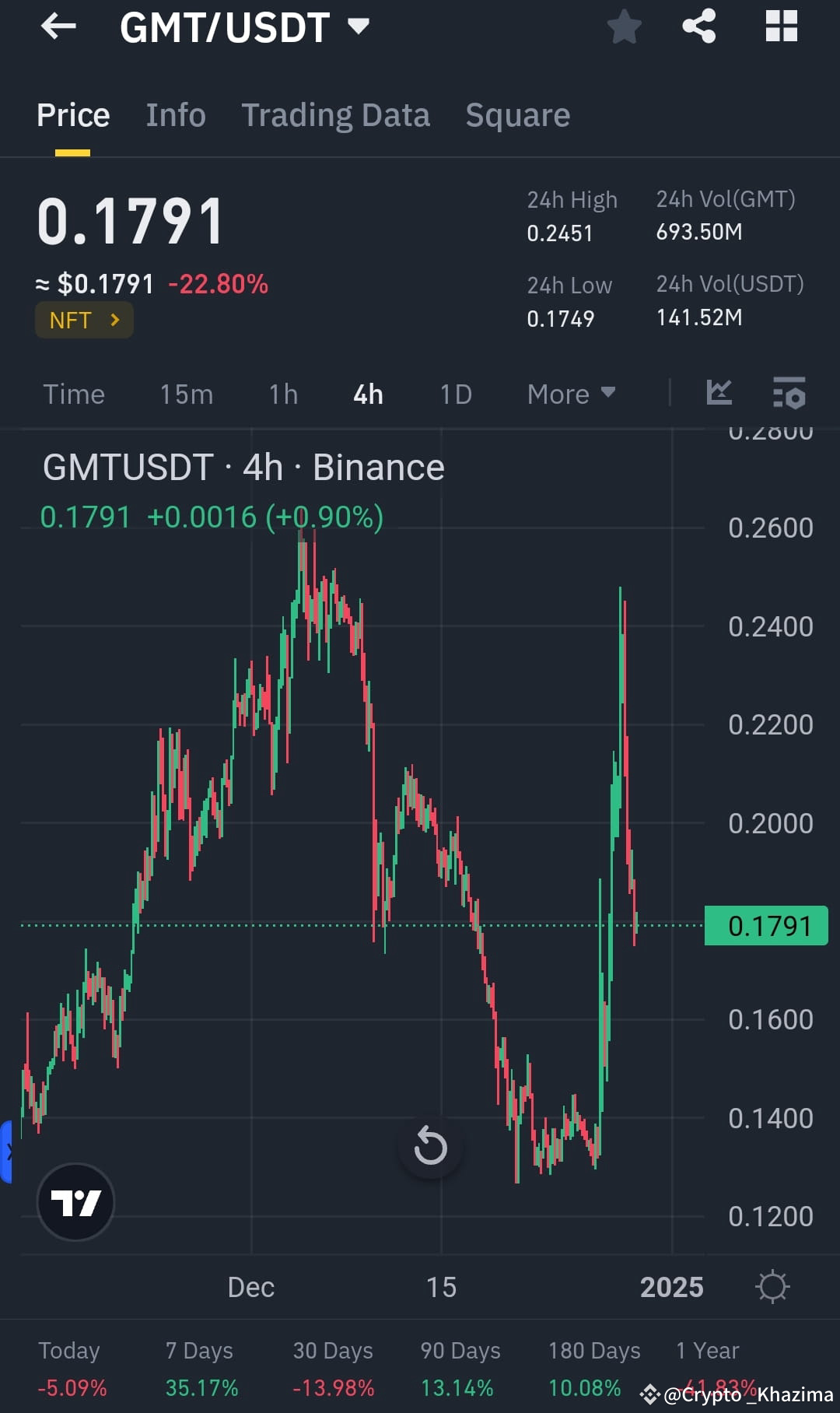Open the NFT section via its chevron
The width and height of the screenshot is (840, 1413).
[x=114, y=320]
